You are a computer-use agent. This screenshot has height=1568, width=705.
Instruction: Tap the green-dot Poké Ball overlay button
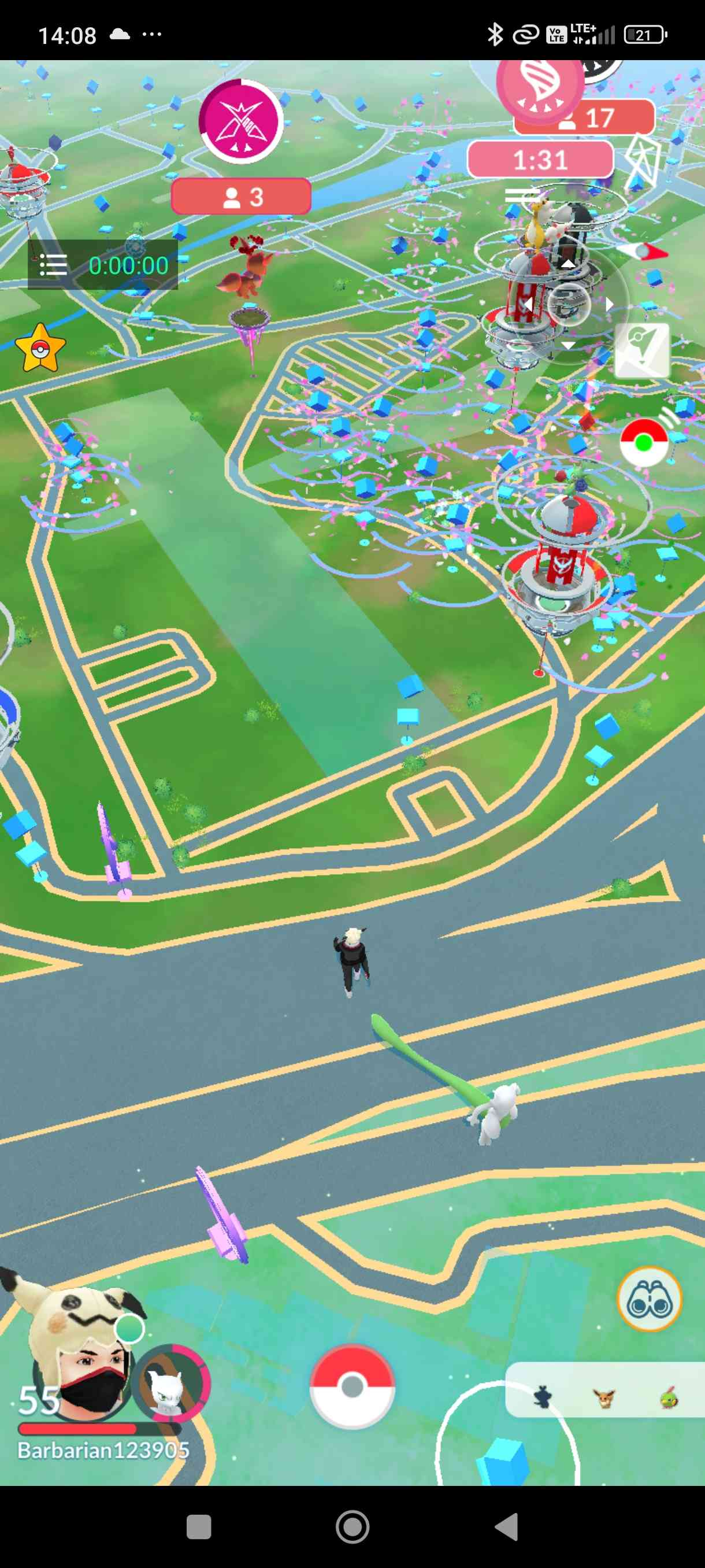[644, 442]
